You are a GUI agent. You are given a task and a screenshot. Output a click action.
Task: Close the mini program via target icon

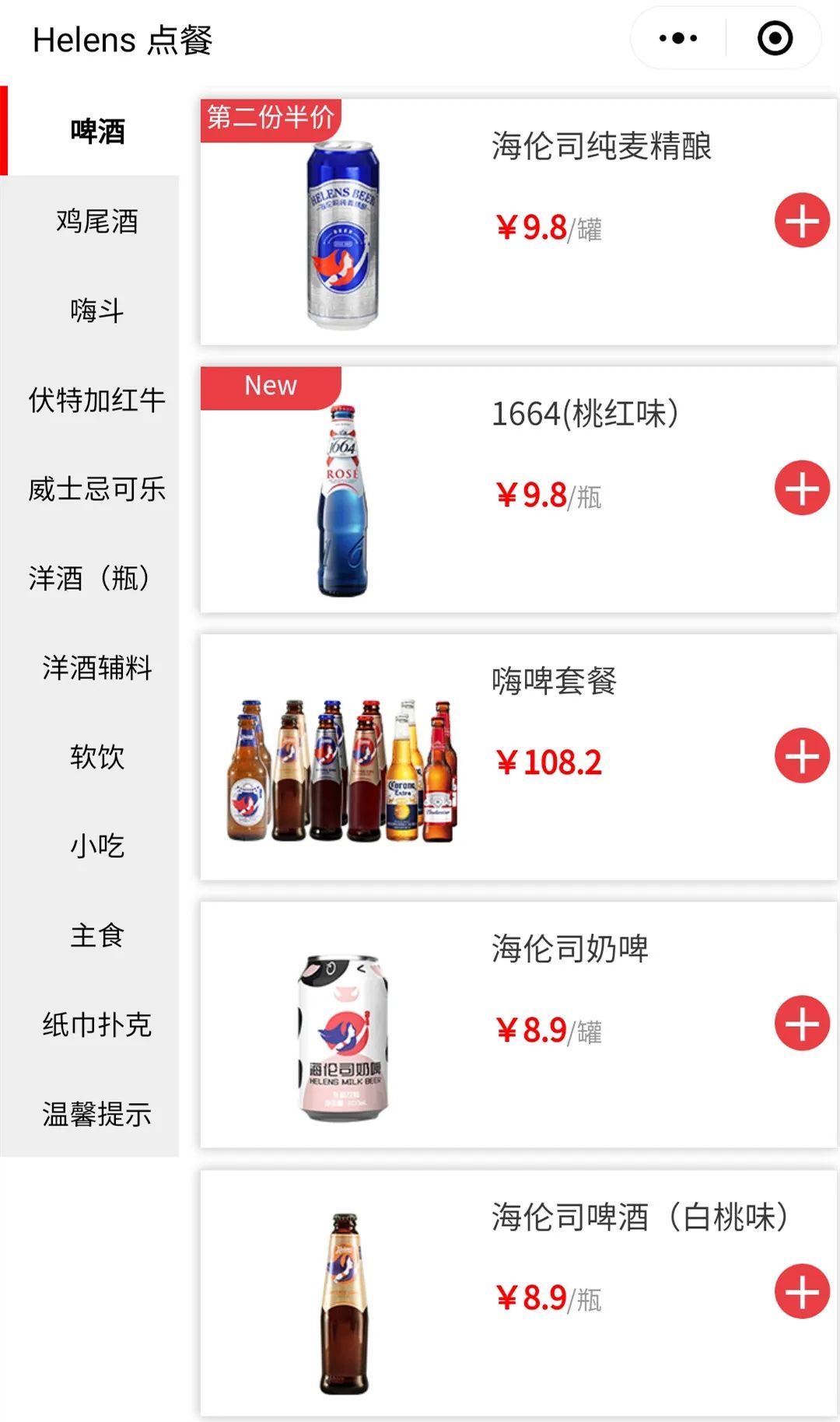click(x=775, y=38)
